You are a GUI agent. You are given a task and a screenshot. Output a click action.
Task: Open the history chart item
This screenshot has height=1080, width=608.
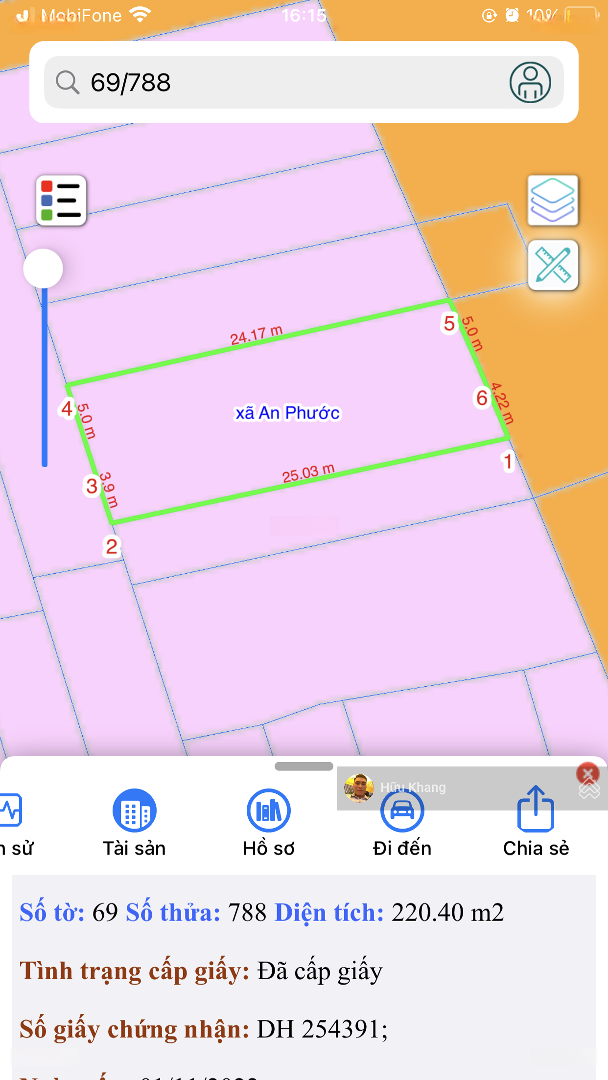10,824
